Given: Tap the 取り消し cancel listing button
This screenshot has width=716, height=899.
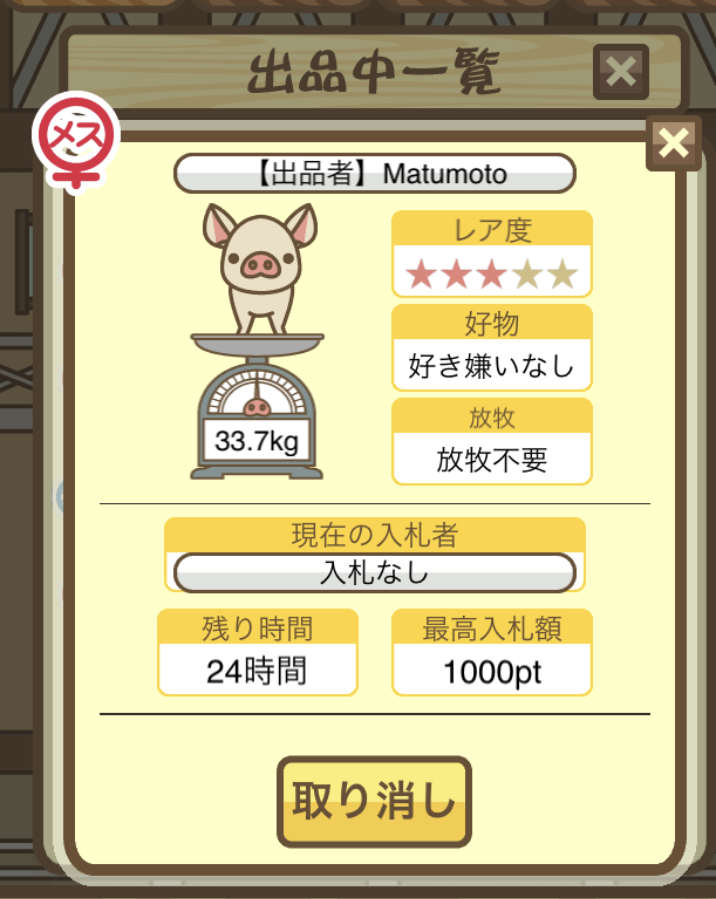Looking at the screenshot, I should (373, 802).
